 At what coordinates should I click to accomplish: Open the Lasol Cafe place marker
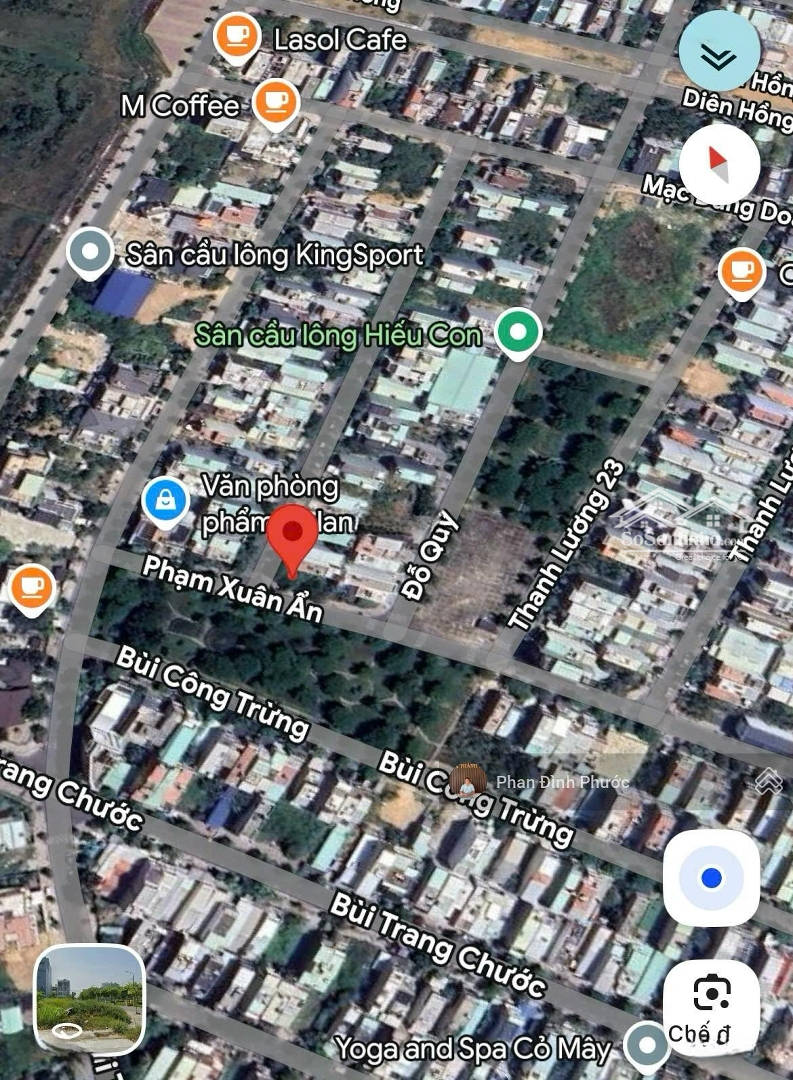click(x=237, y=38)
